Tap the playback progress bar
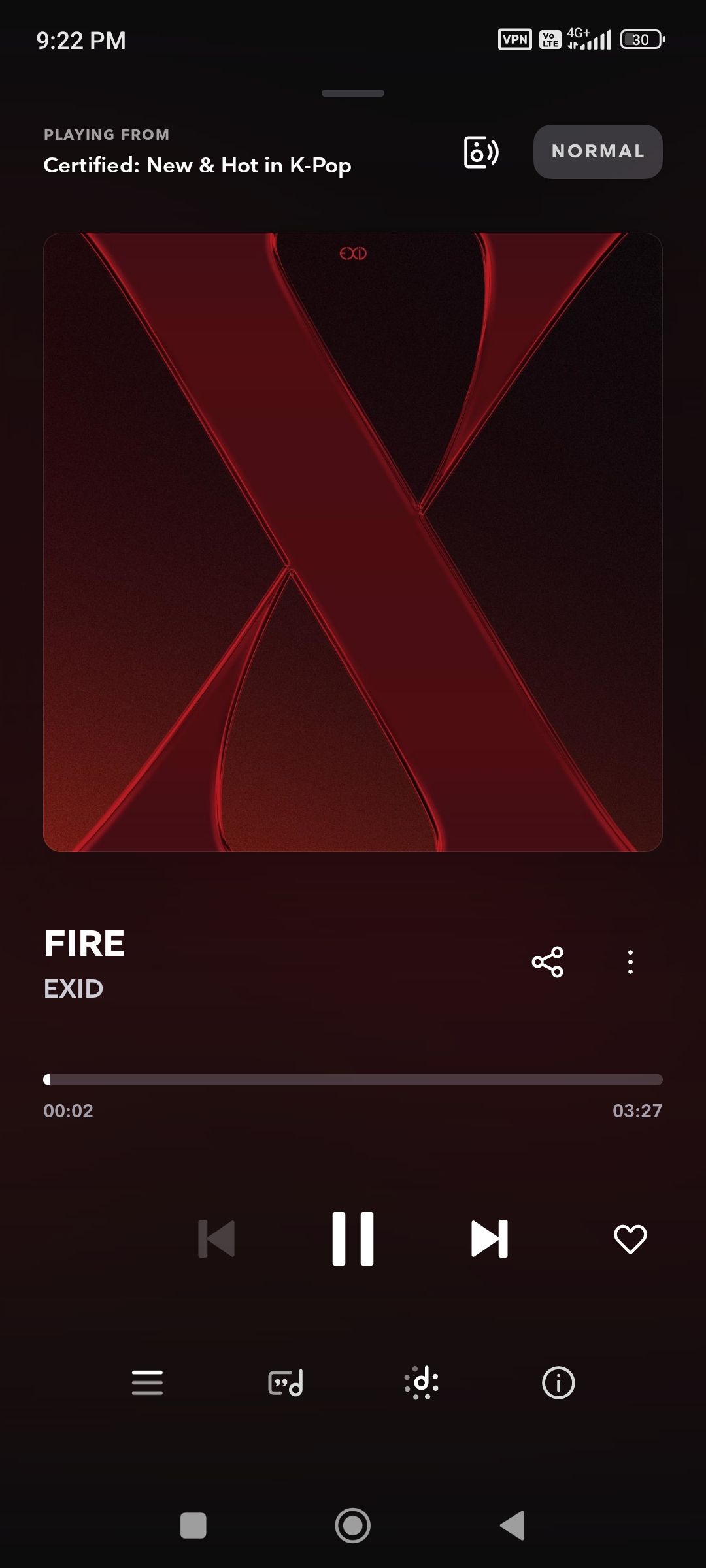 pos(353,1079)
